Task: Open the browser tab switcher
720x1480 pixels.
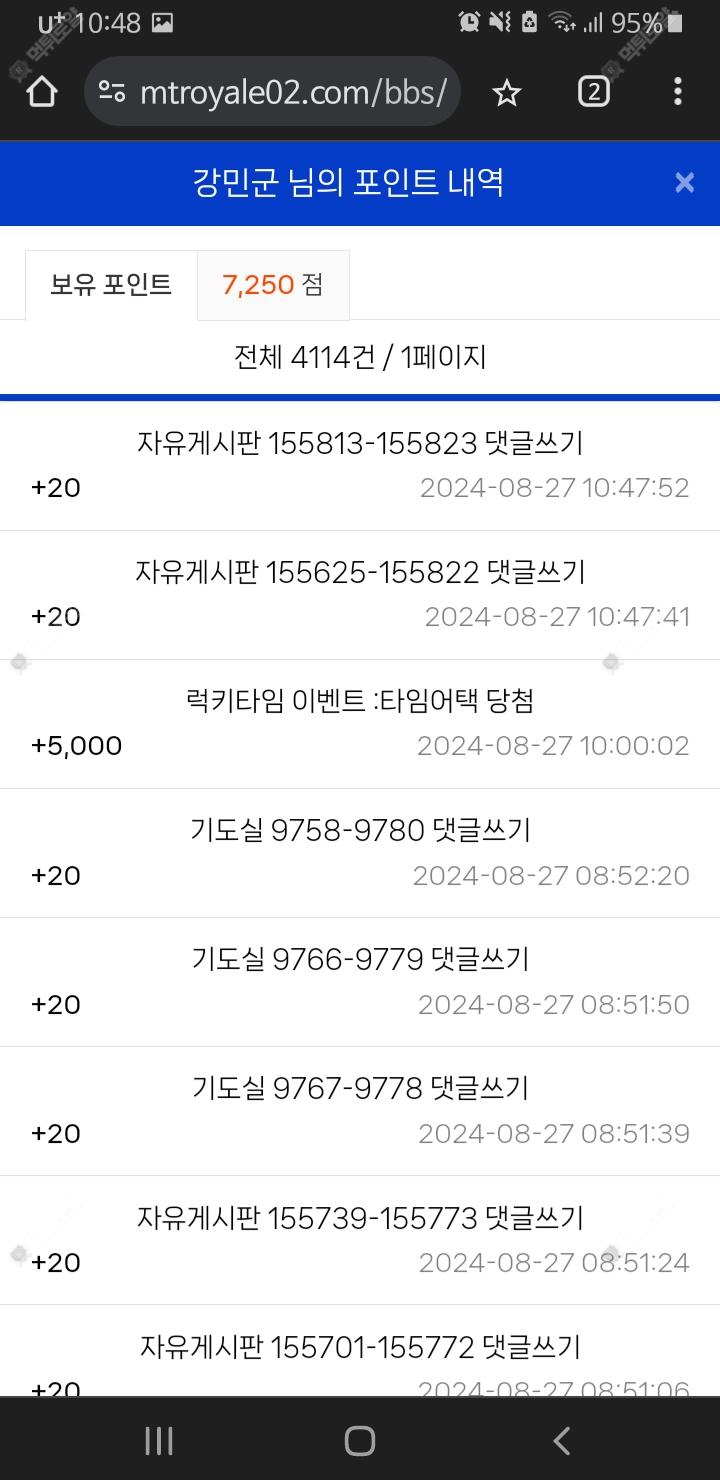Action: tap(593, 93)
